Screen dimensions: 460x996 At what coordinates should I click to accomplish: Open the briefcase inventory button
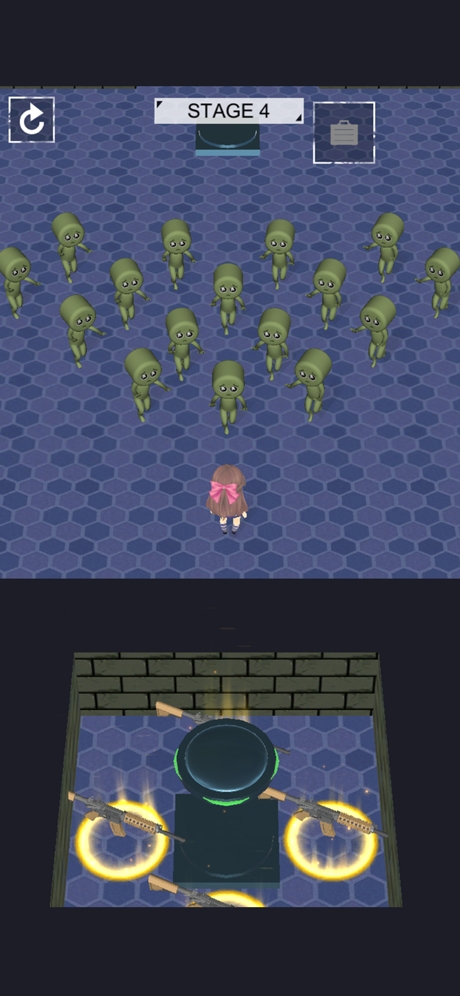point(344,133)
